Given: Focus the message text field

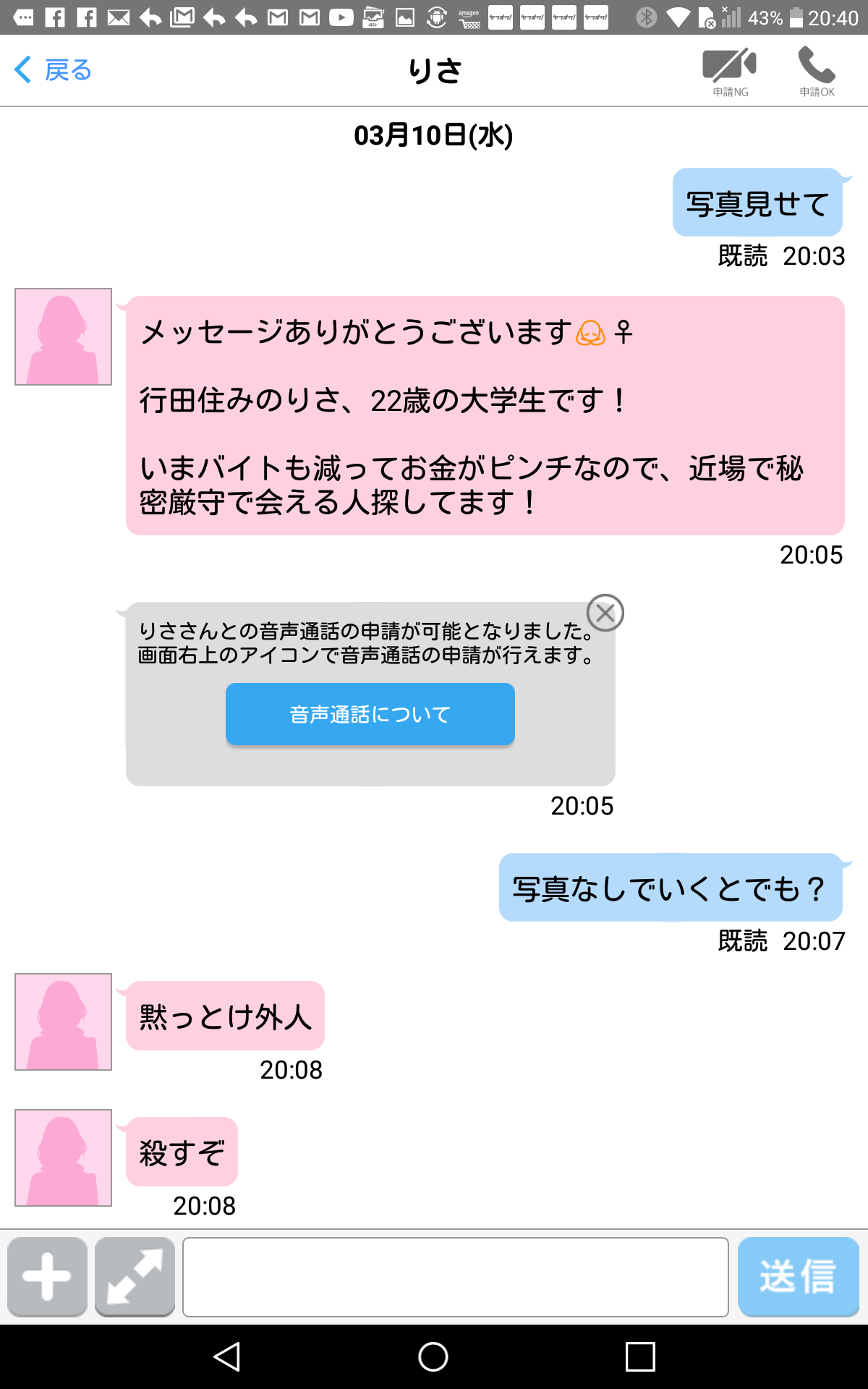Looking at the screenshot, I should coord(456,1277).
